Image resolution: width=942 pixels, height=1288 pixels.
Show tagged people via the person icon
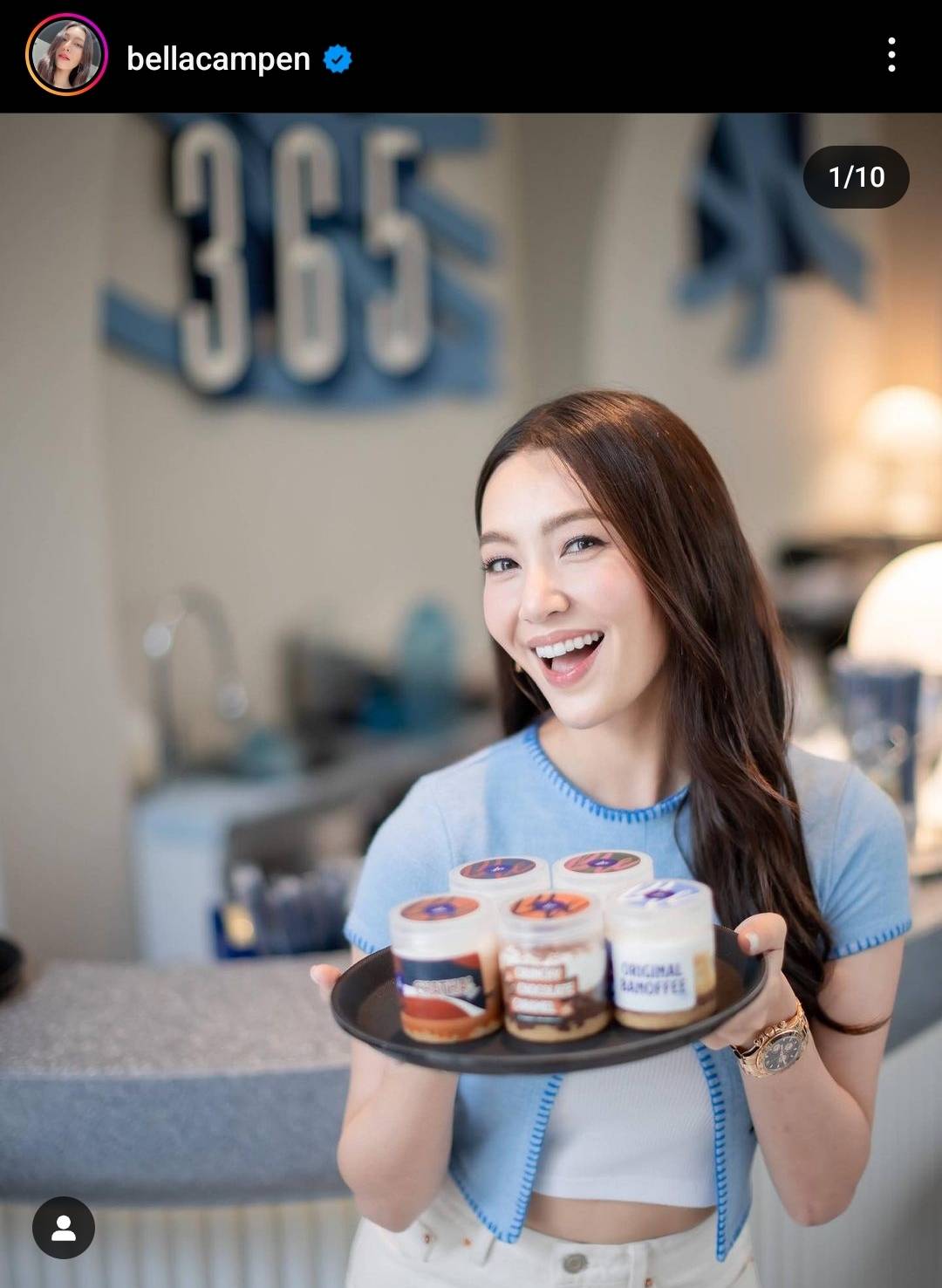coord(64,1227)
